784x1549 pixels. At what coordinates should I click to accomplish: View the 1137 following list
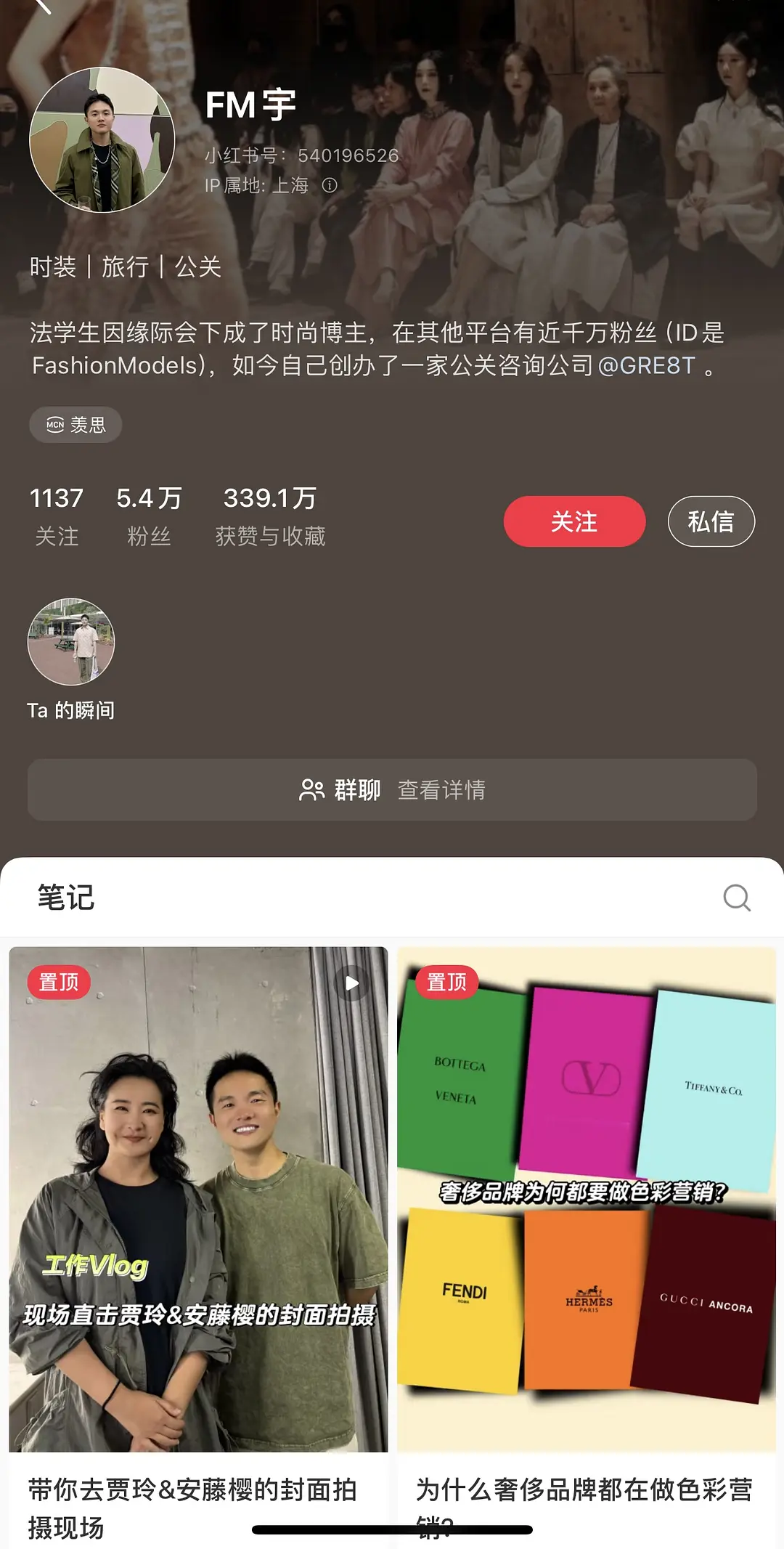57,516
